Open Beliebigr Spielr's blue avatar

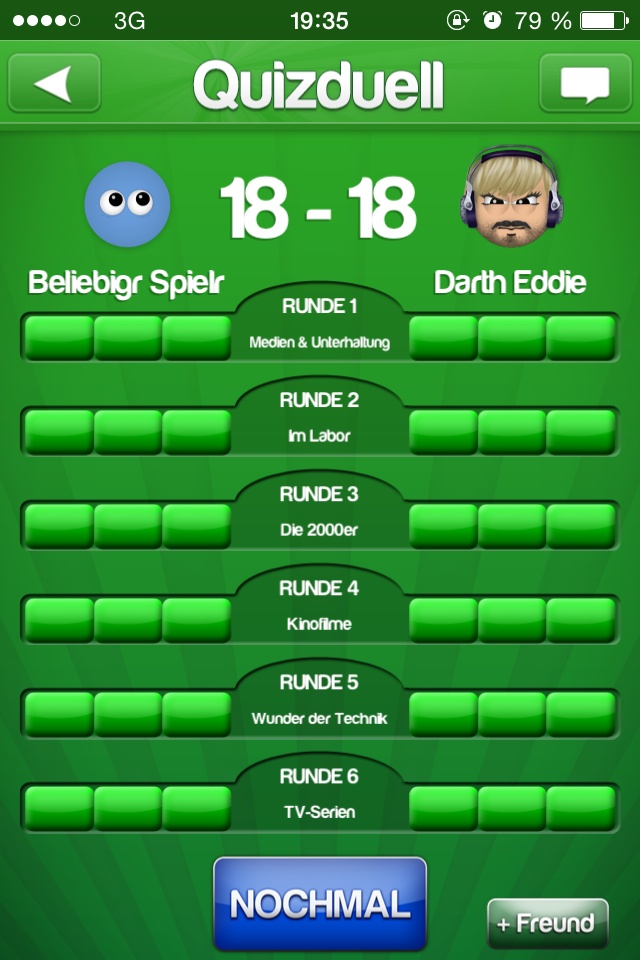(x=128, y=203)
